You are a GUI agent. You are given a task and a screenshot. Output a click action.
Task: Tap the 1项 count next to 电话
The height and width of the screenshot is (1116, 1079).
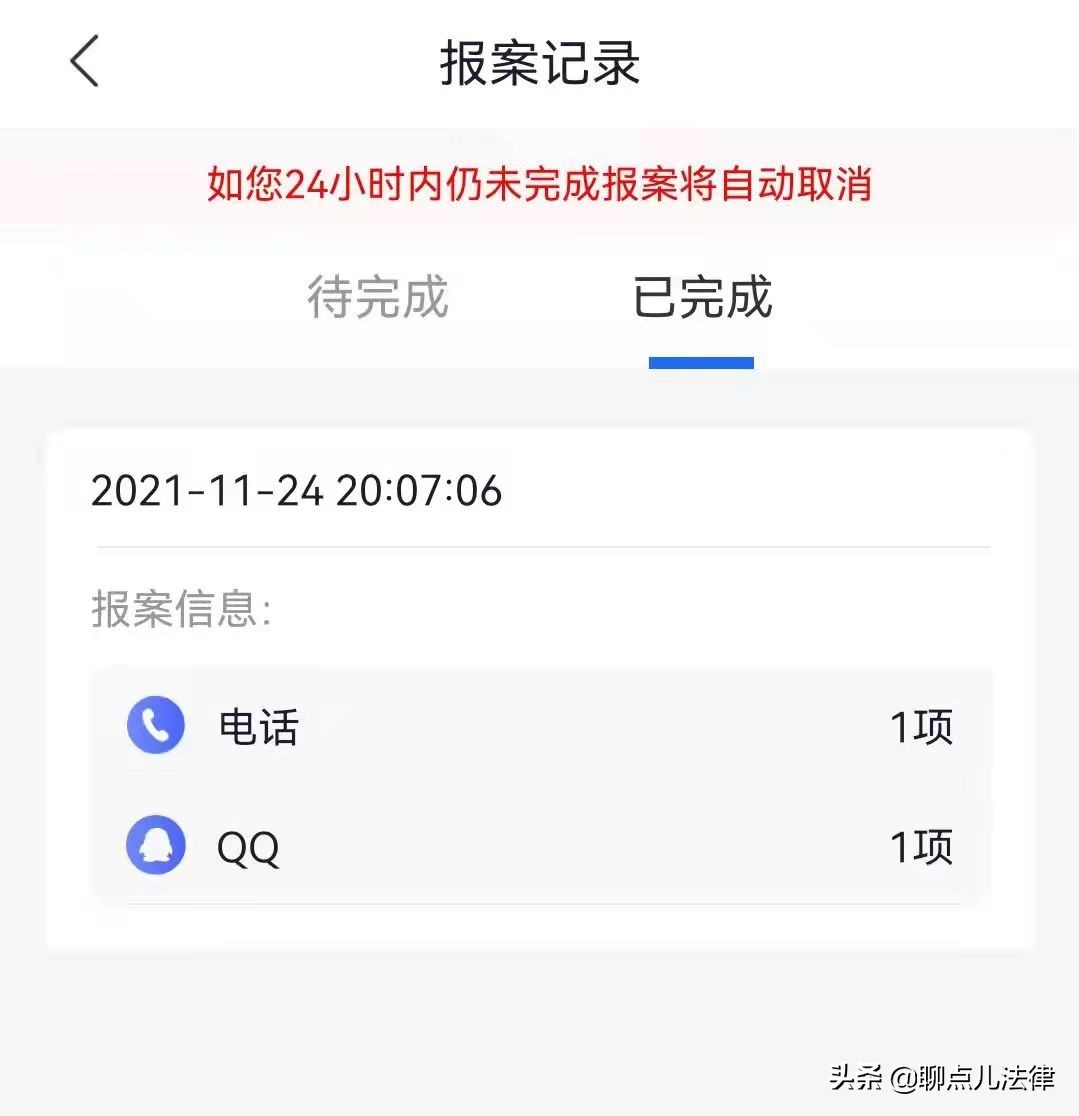pos(921,724)
